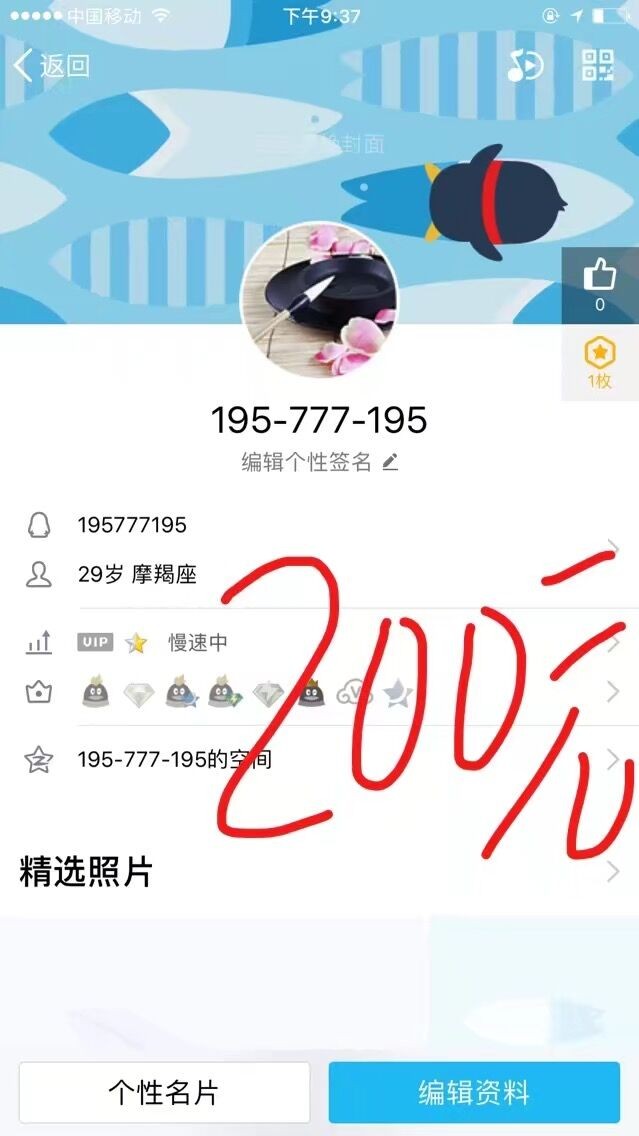Open the privilege badges row
Viewport: 639px width, 1136px height.
click(320, 693)
